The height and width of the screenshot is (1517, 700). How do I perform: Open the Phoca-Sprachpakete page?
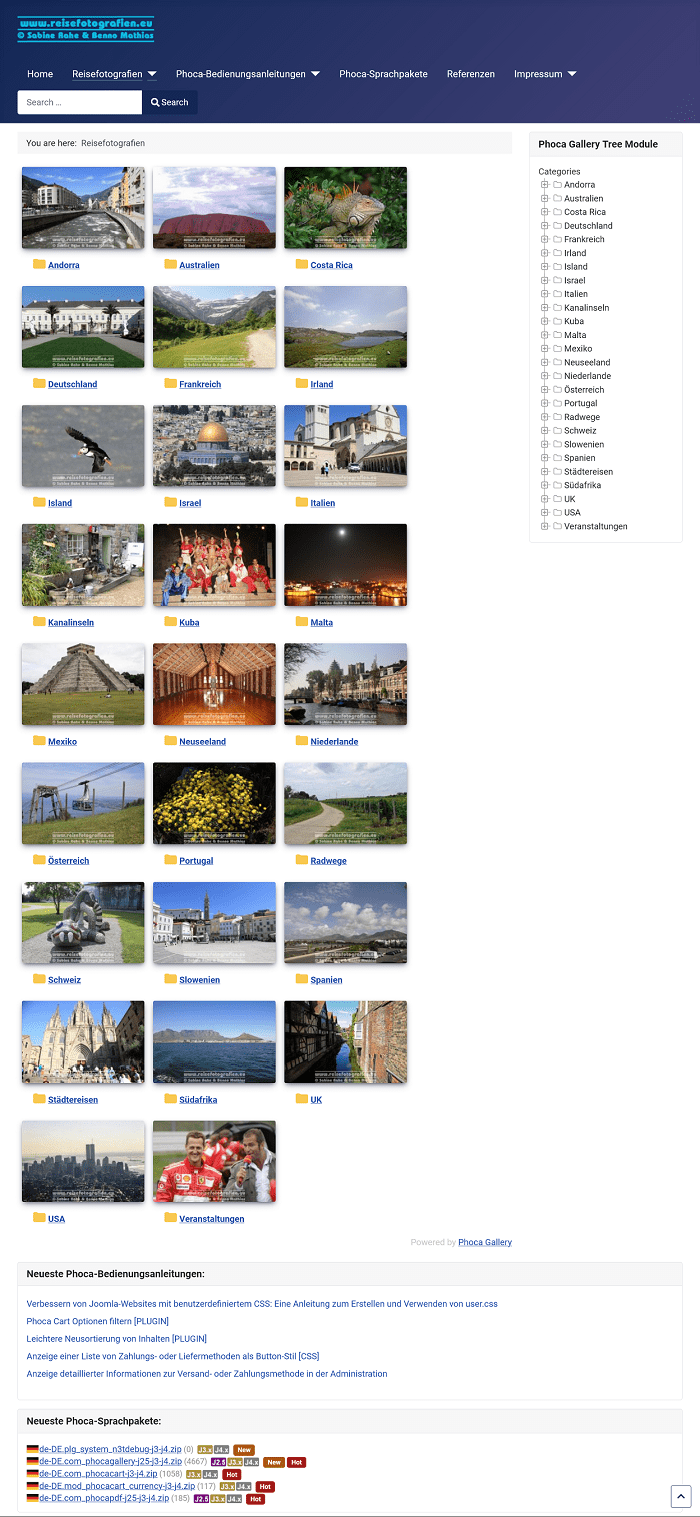point(383,74)
